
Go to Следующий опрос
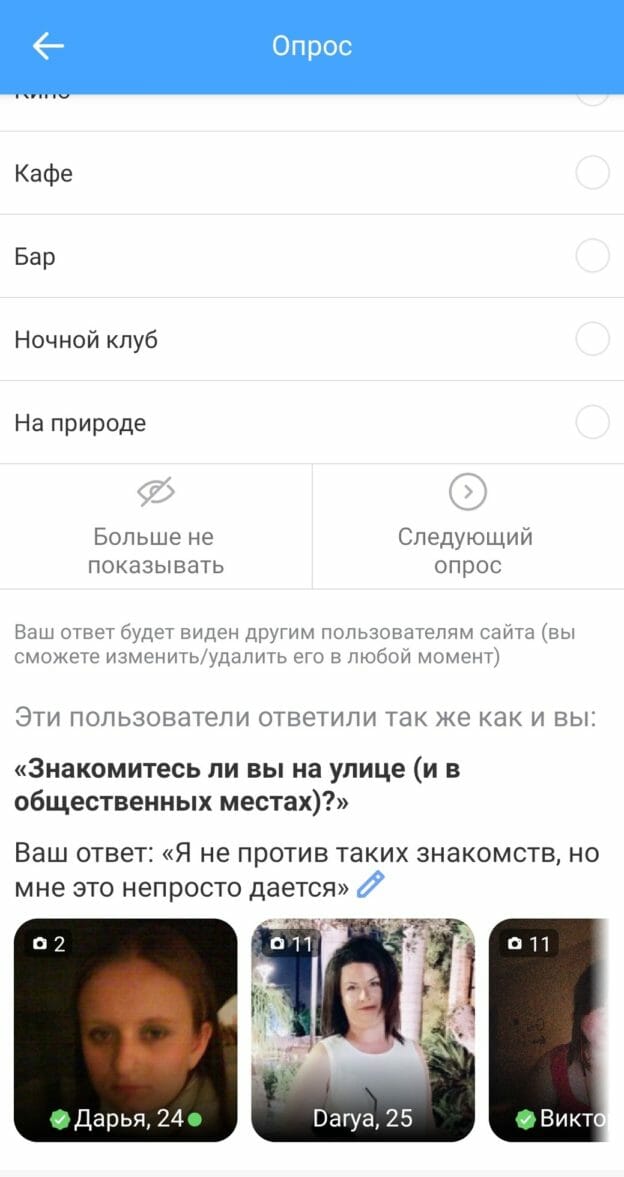(x=468, y=526)
